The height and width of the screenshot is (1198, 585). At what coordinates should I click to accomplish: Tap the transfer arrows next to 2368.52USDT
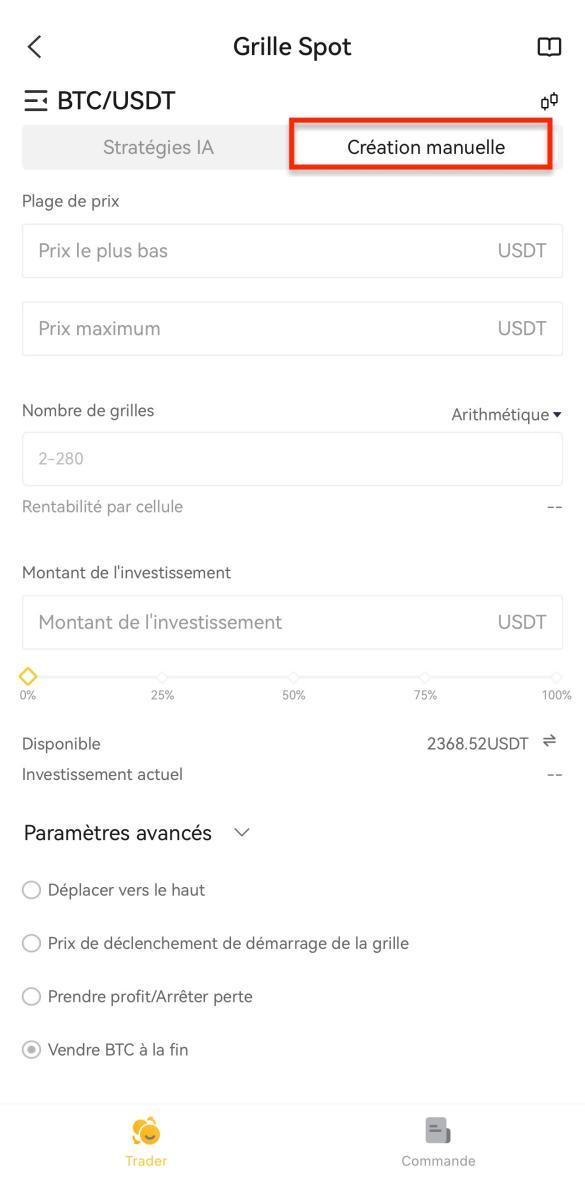tap(549, 741)
